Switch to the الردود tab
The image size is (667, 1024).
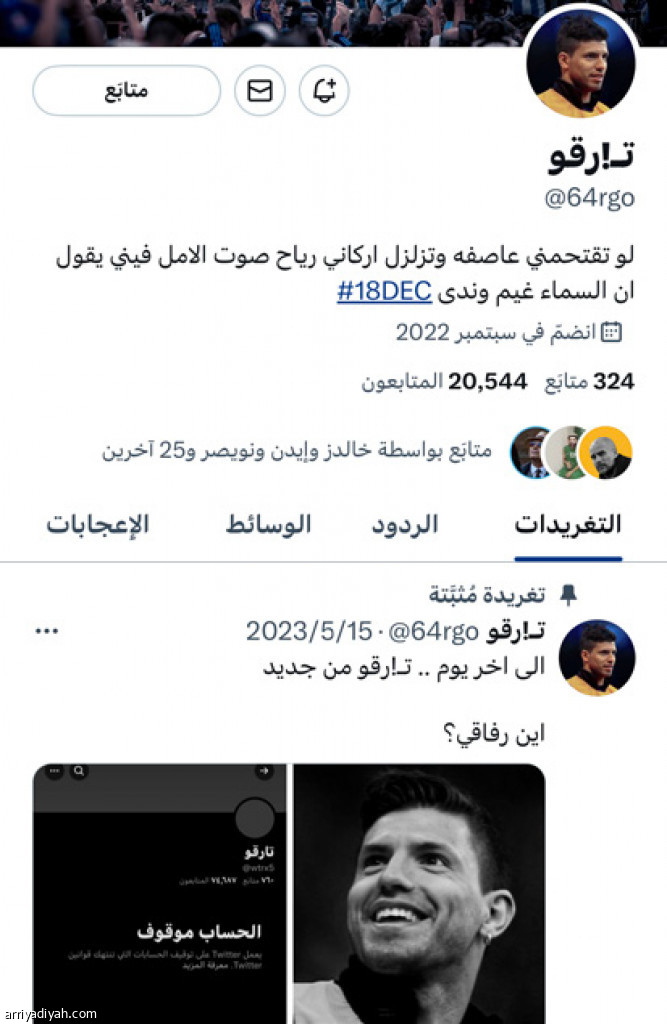click(x=405, y=524)
